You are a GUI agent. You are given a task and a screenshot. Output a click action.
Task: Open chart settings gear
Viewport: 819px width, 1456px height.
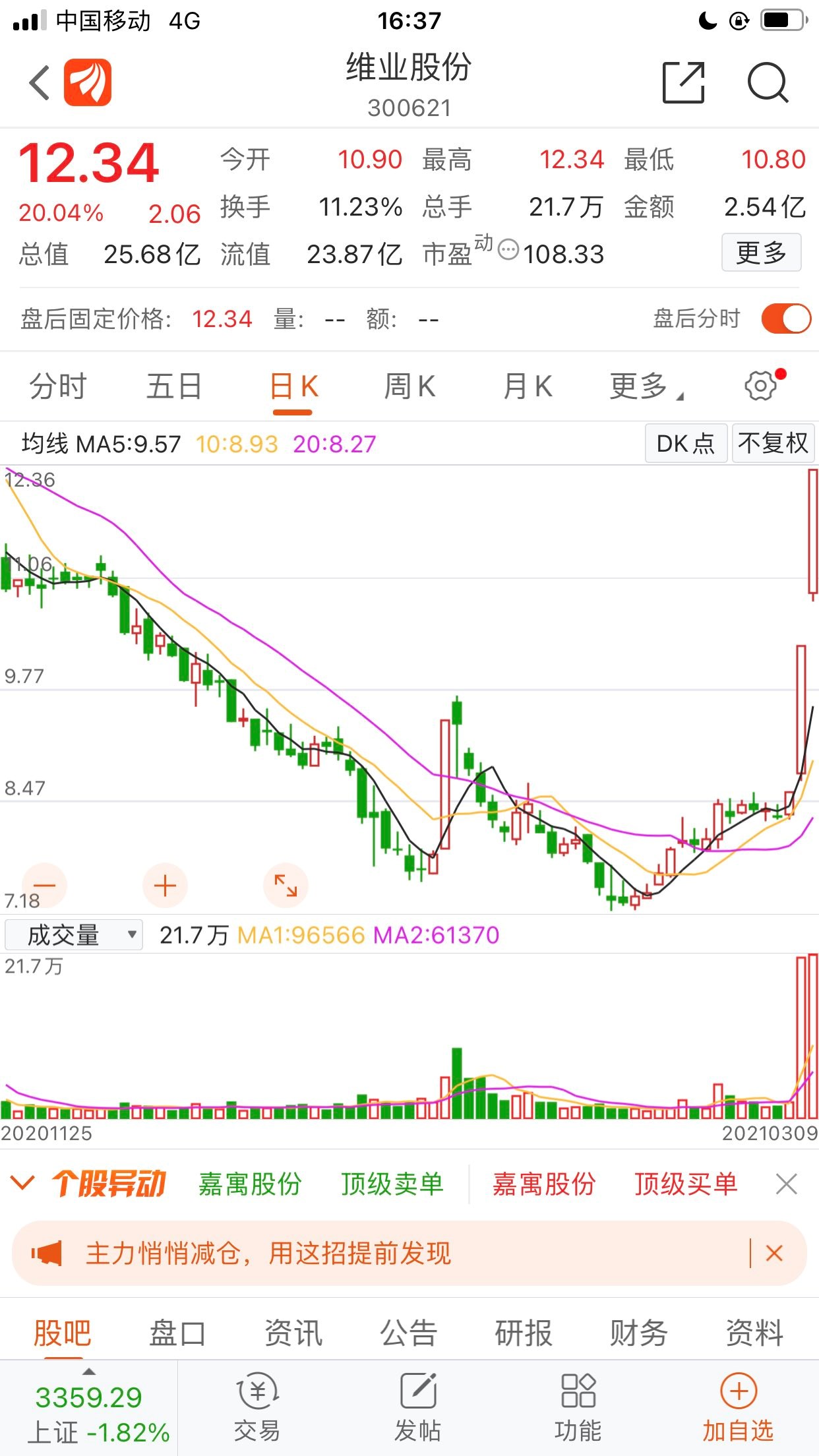(761, 386)
